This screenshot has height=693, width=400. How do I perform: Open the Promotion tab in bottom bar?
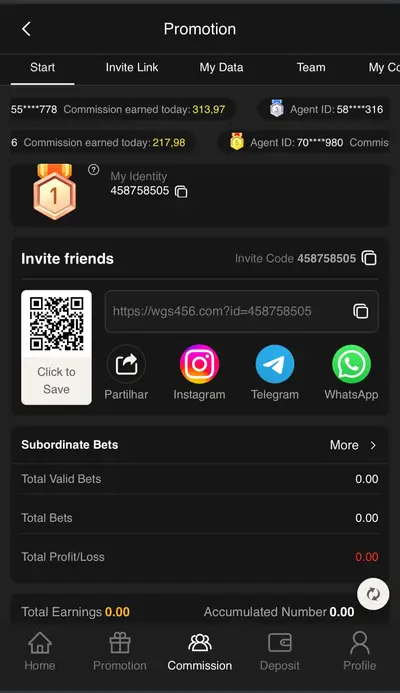tap(120, 651)
